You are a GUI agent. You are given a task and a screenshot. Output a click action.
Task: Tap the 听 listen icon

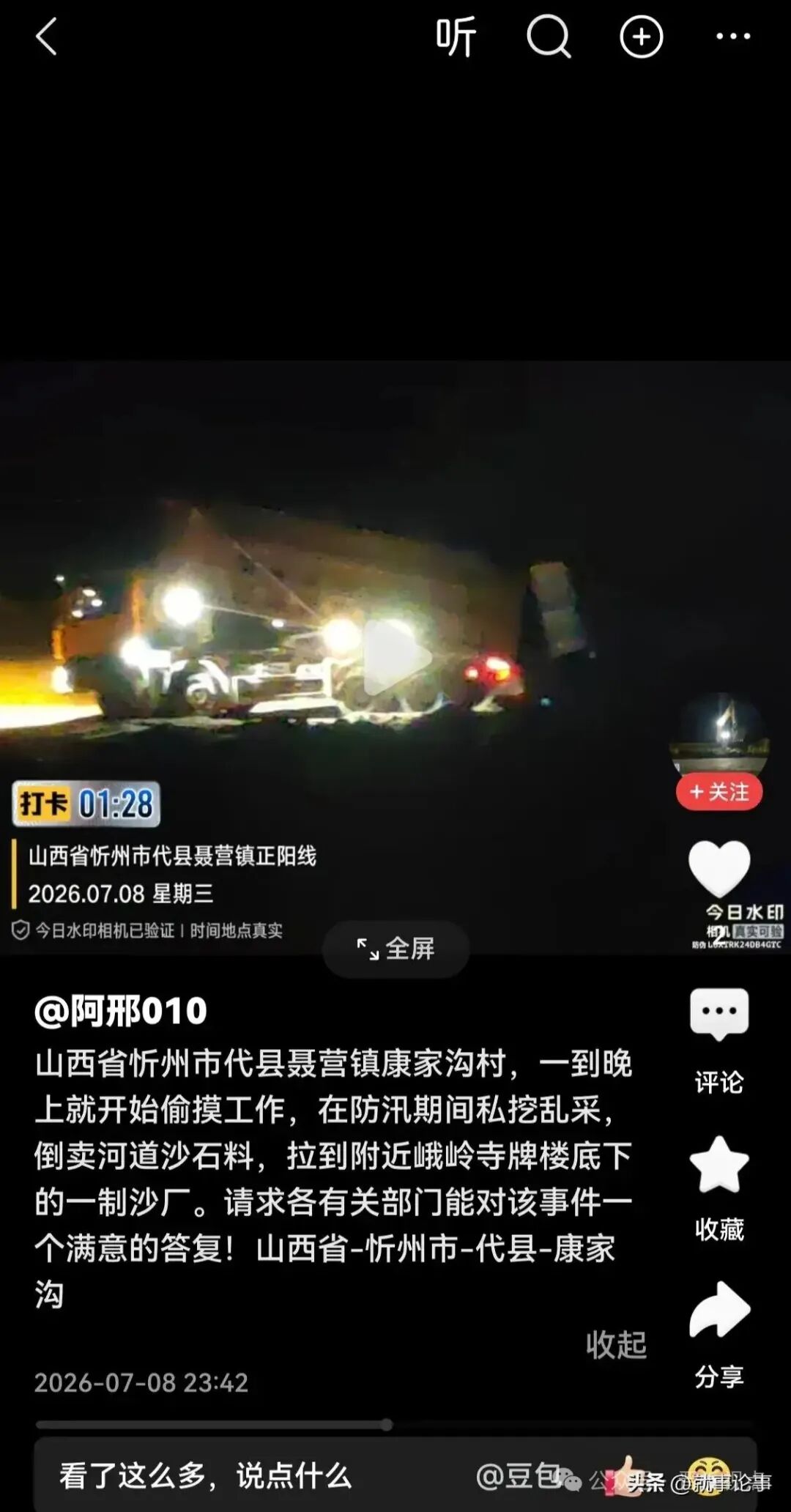(x=456, y=37)
